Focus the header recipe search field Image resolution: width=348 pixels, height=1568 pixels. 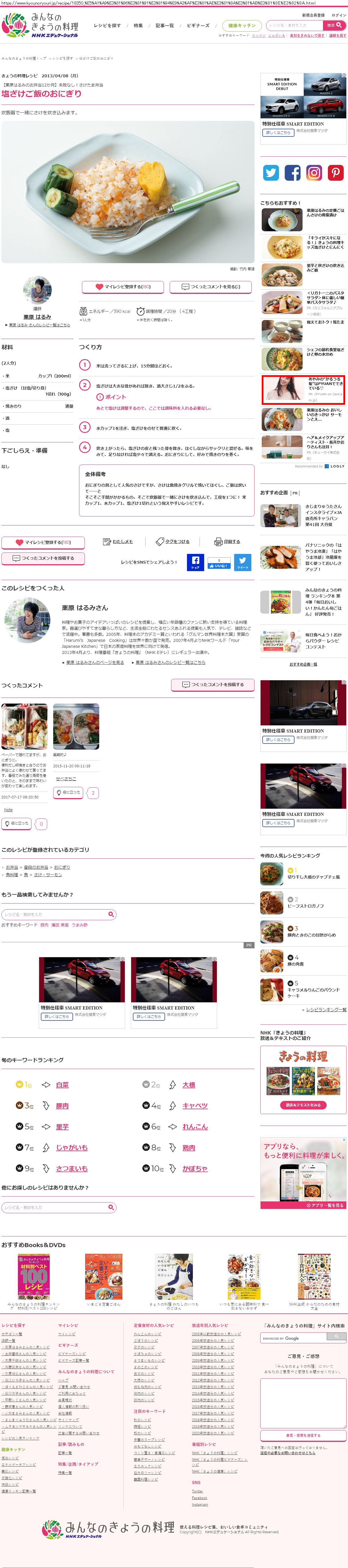(295, 26)
